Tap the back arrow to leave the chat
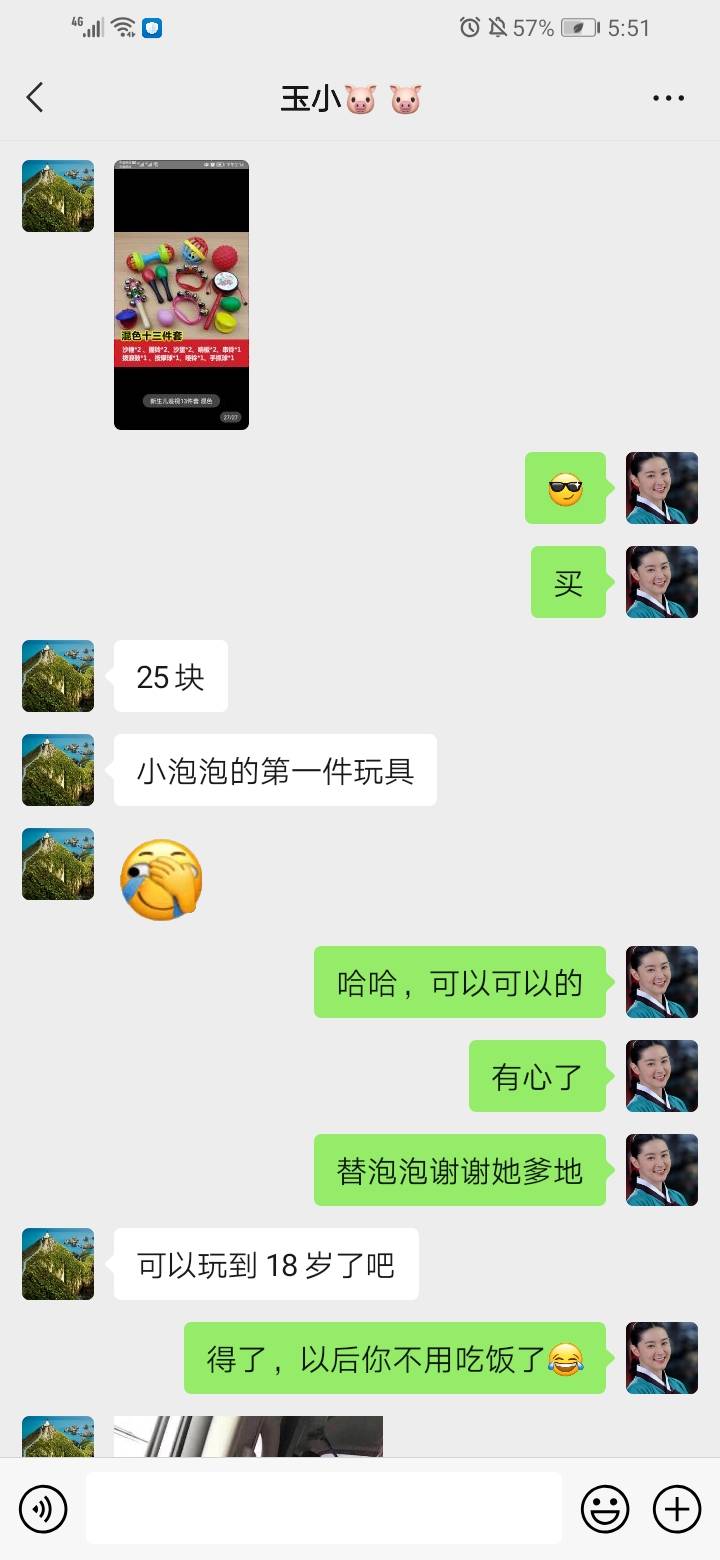The height and width of the screenshot is (1560, 720). (35, 97)
